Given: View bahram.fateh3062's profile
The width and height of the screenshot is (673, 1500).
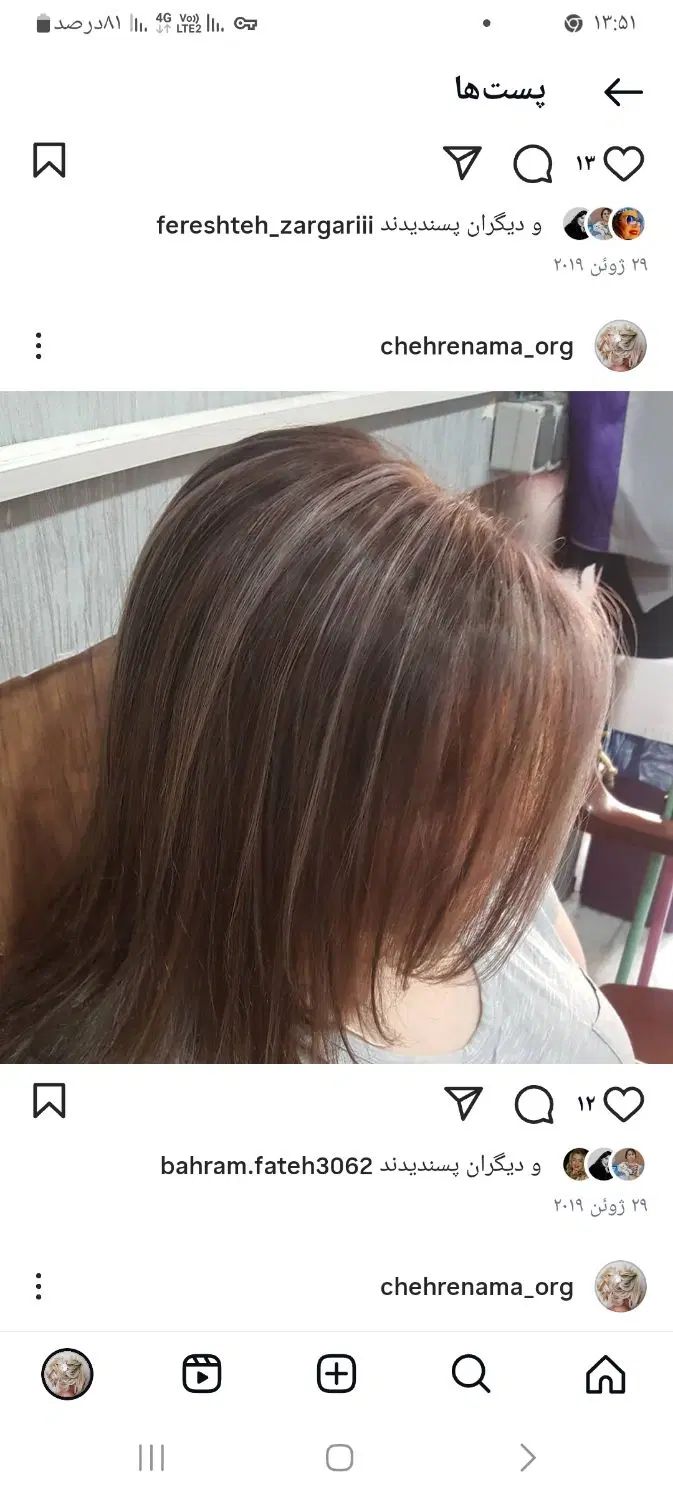Looking at the screenshot, I should coord(266,1166).
